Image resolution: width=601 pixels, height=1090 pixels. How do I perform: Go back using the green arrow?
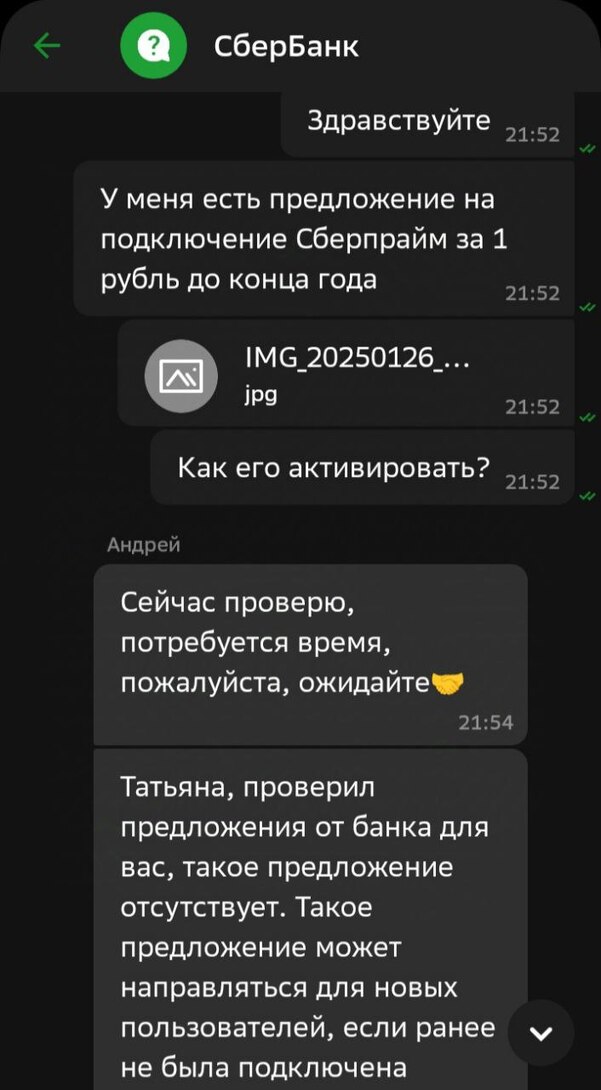click(46, 46)
